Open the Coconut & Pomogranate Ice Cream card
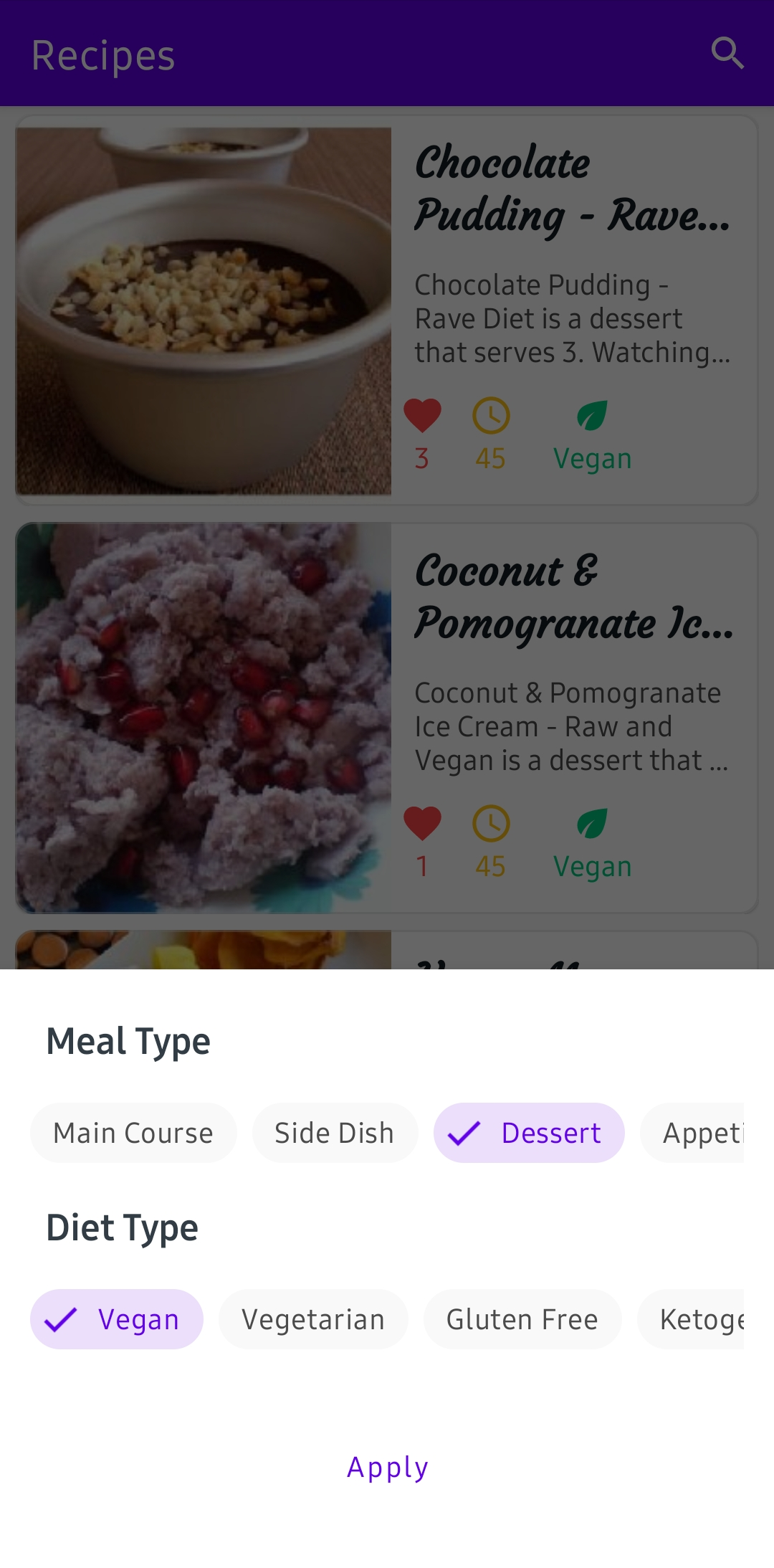The width and height of the screenshot is (774, 1568). pos(387,718)
